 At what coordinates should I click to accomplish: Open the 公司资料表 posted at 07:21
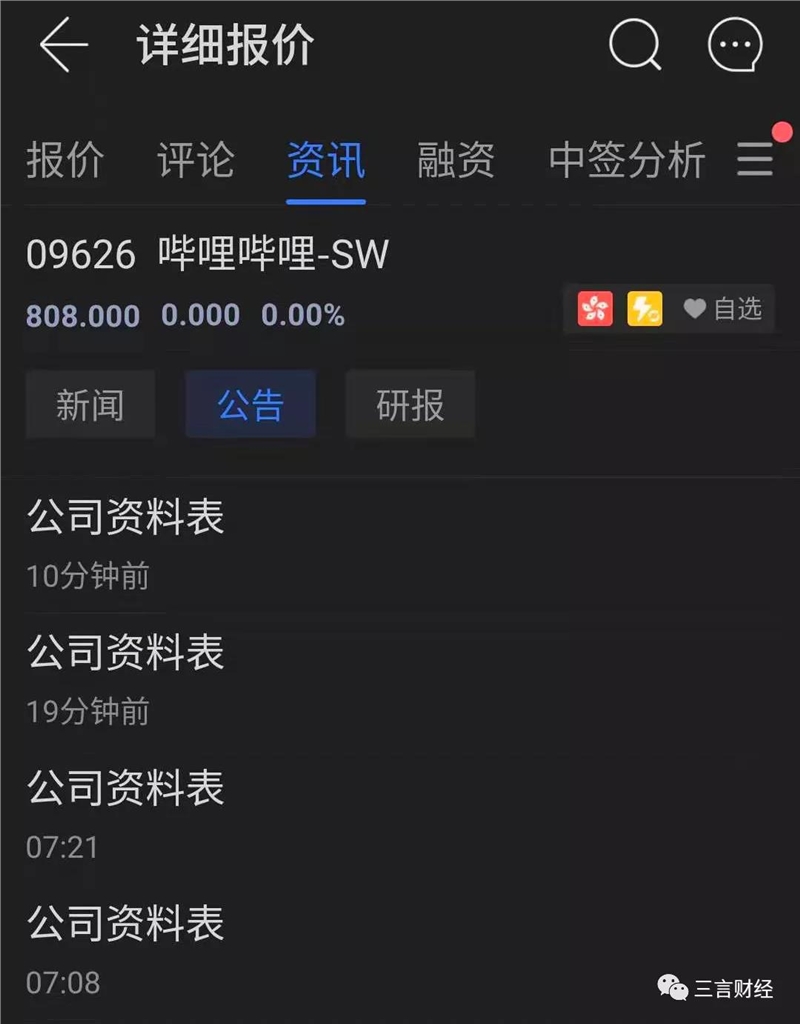(126, 789)
